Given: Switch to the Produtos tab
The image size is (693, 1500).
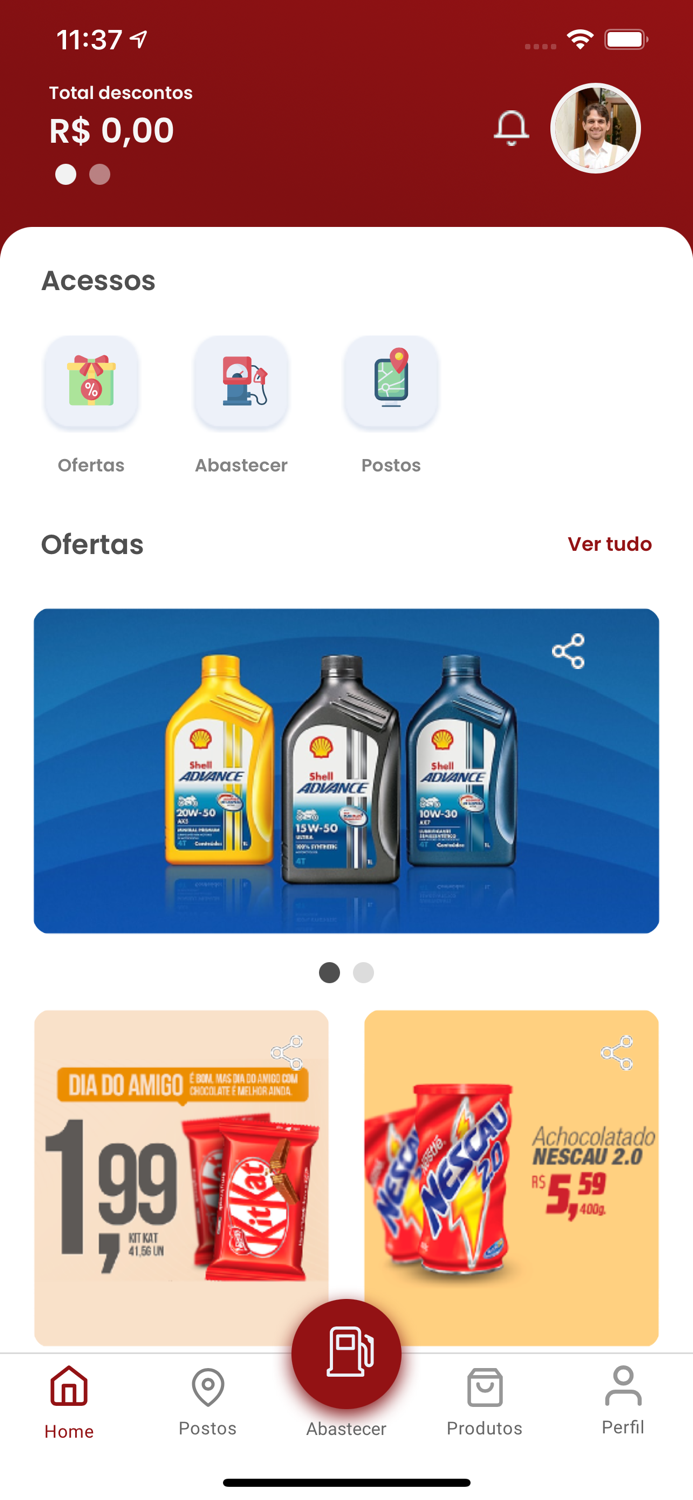Looking at the screenshot, I should (485, 1402).
